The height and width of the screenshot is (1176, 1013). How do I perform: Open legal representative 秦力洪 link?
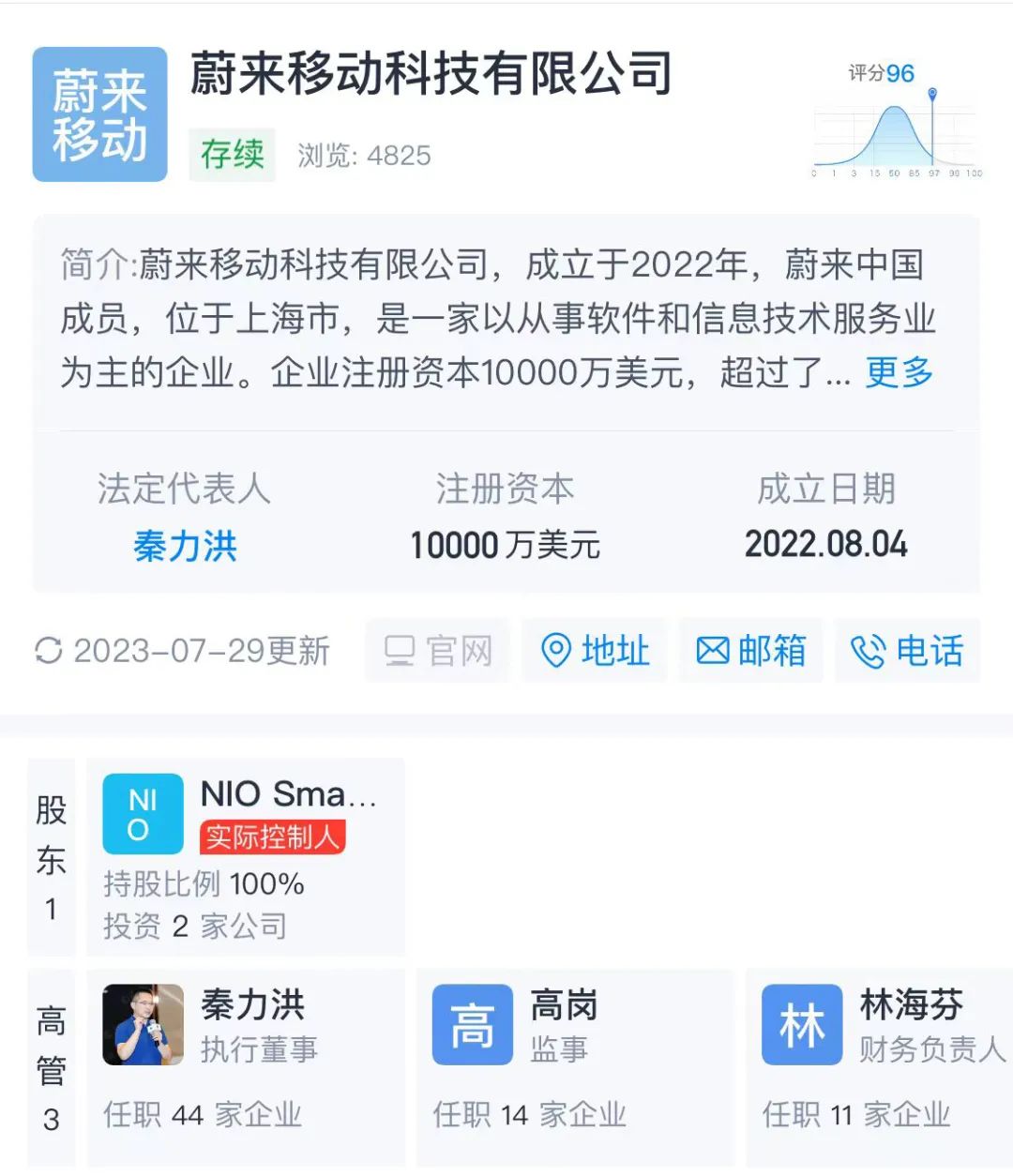click(185, 546)
